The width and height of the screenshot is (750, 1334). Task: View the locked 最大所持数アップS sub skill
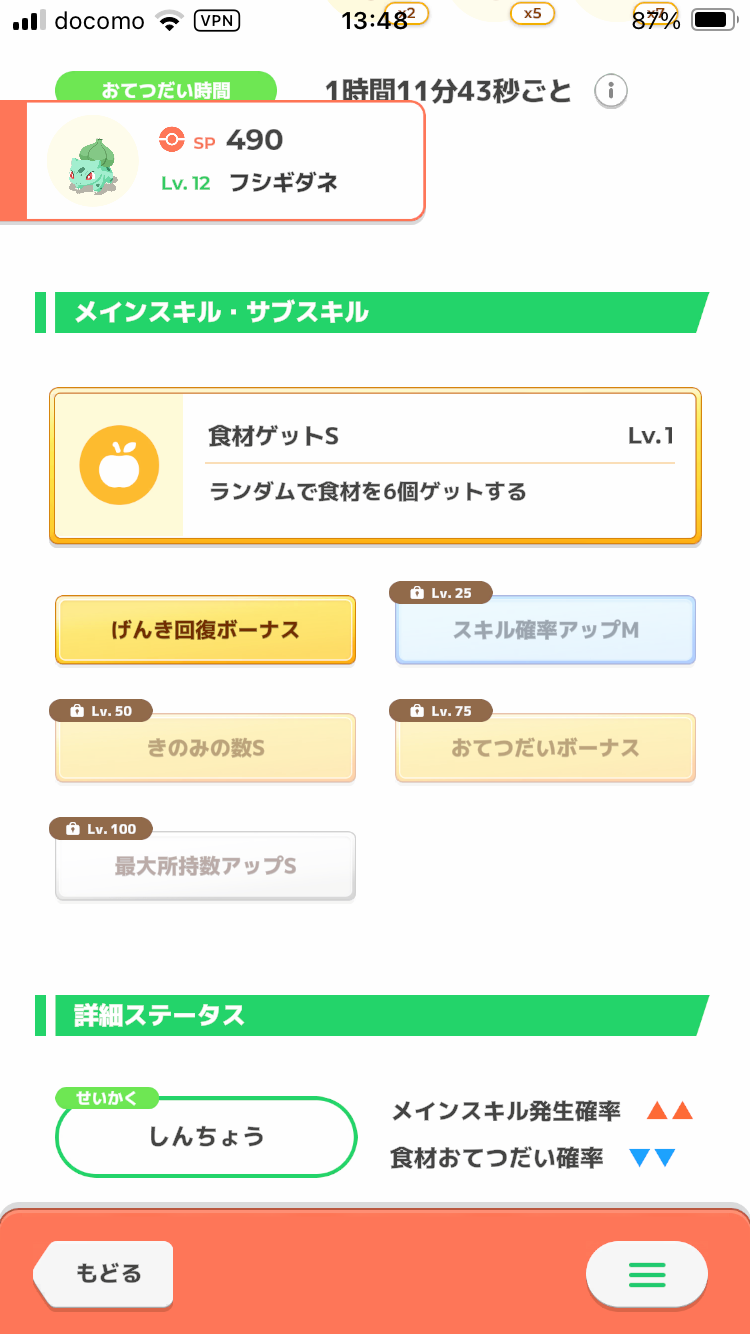pyautogui.click(x=205, y=866)
